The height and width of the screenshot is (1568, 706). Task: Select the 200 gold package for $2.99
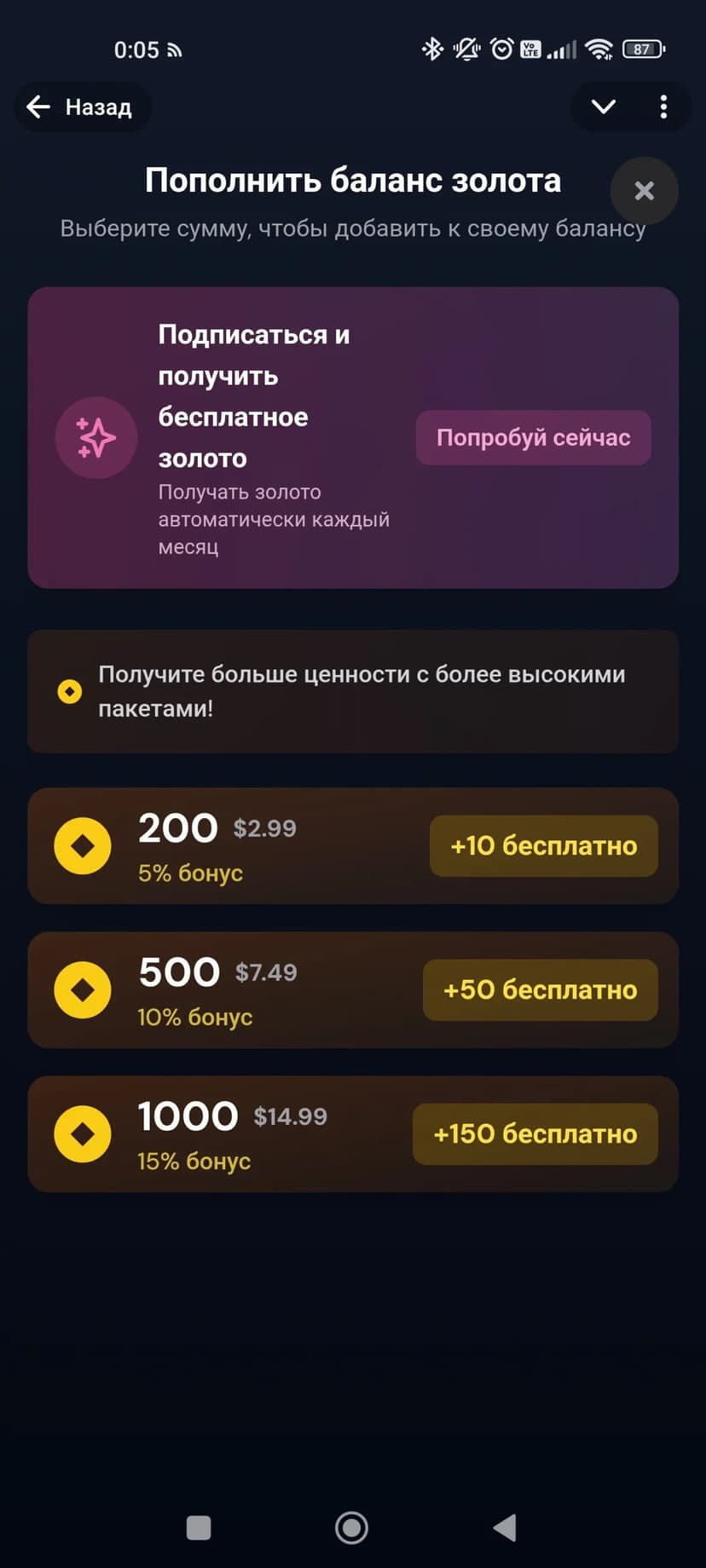[x=353, y=846]
